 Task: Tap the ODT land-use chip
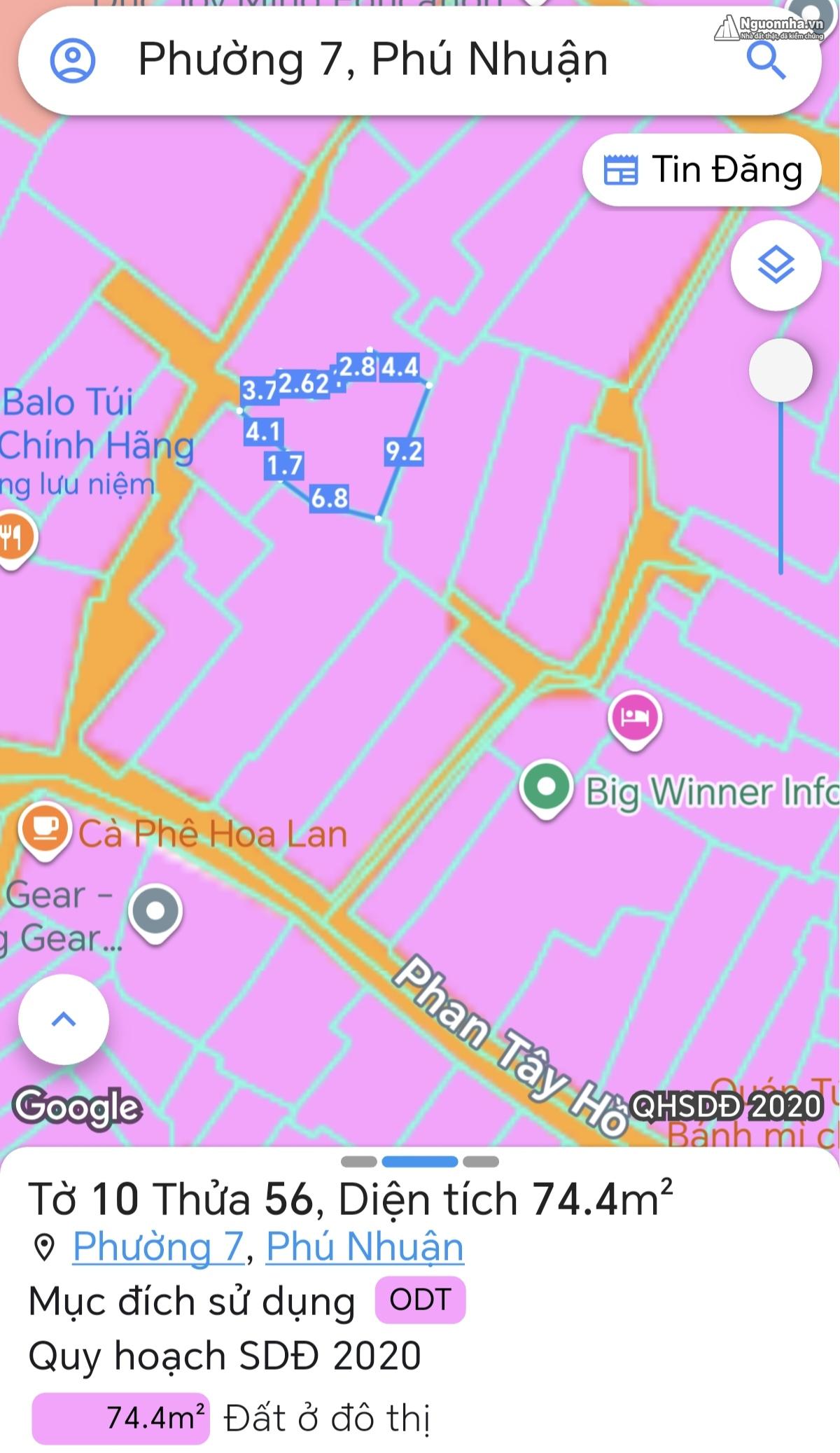(x=420, y=1300)
